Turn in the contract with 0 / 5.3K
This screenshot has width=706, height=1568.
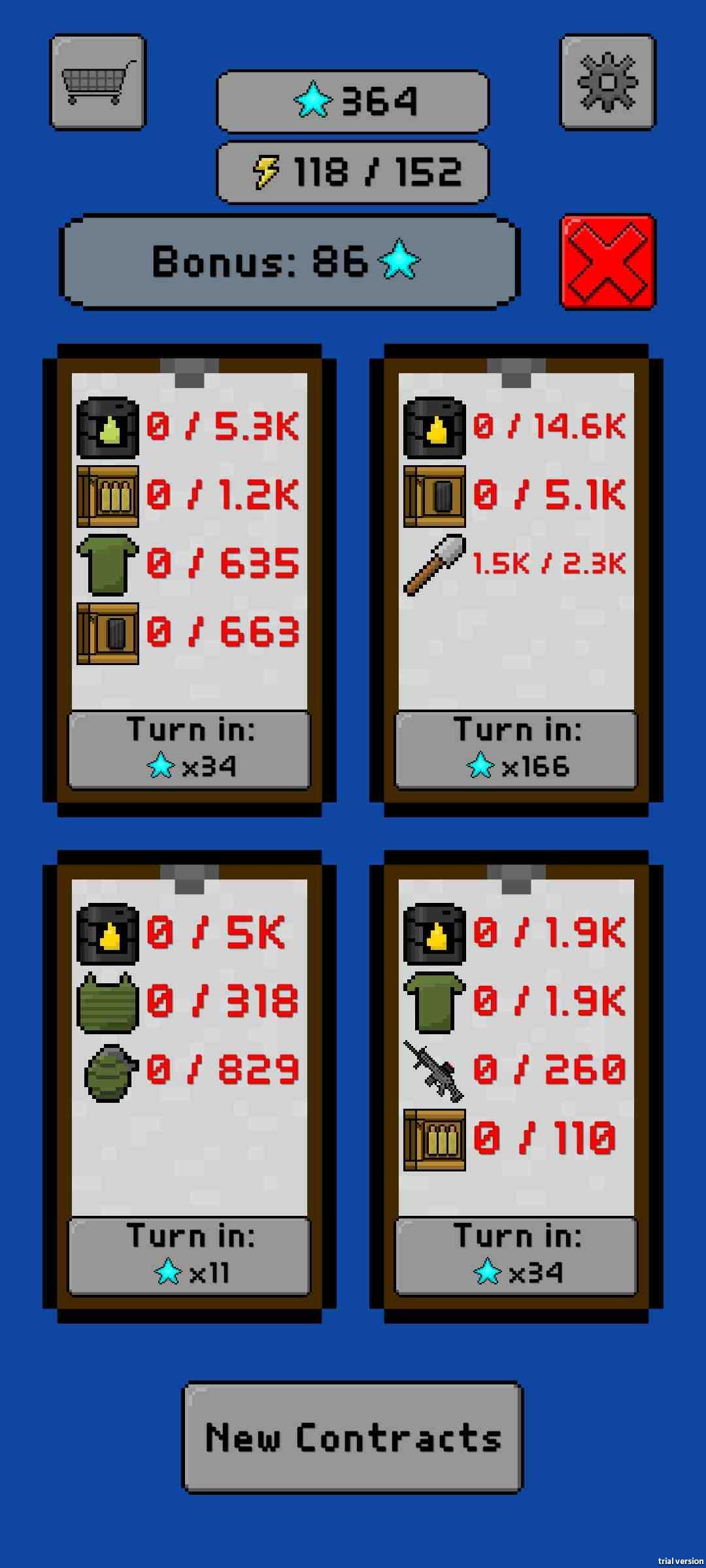pos(190,750)
